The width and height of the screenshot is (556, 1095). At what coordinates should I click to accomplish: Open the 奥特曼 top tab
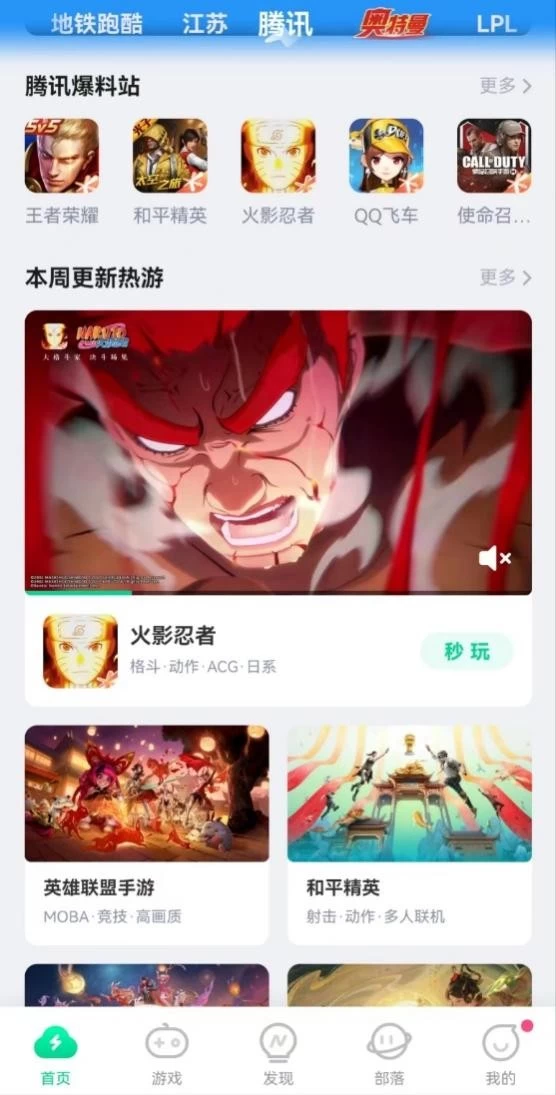(x=392, y=24)
